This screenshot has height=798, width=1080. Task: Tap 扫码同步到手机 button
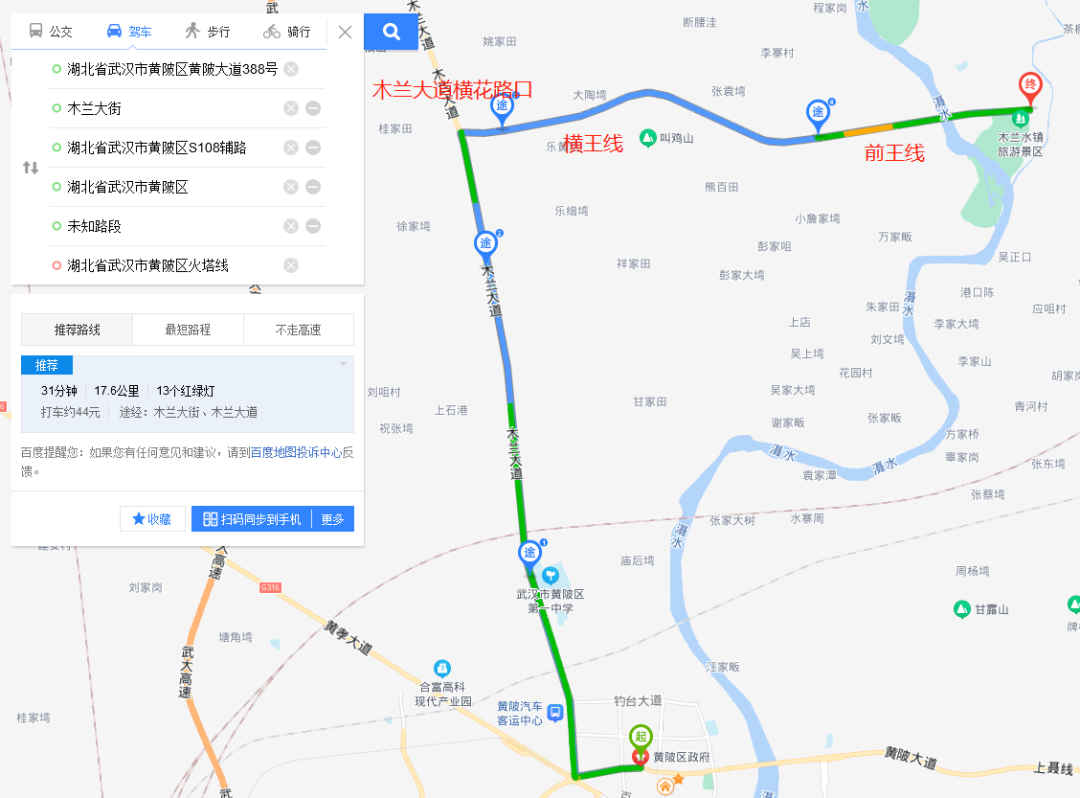[252, 519]
